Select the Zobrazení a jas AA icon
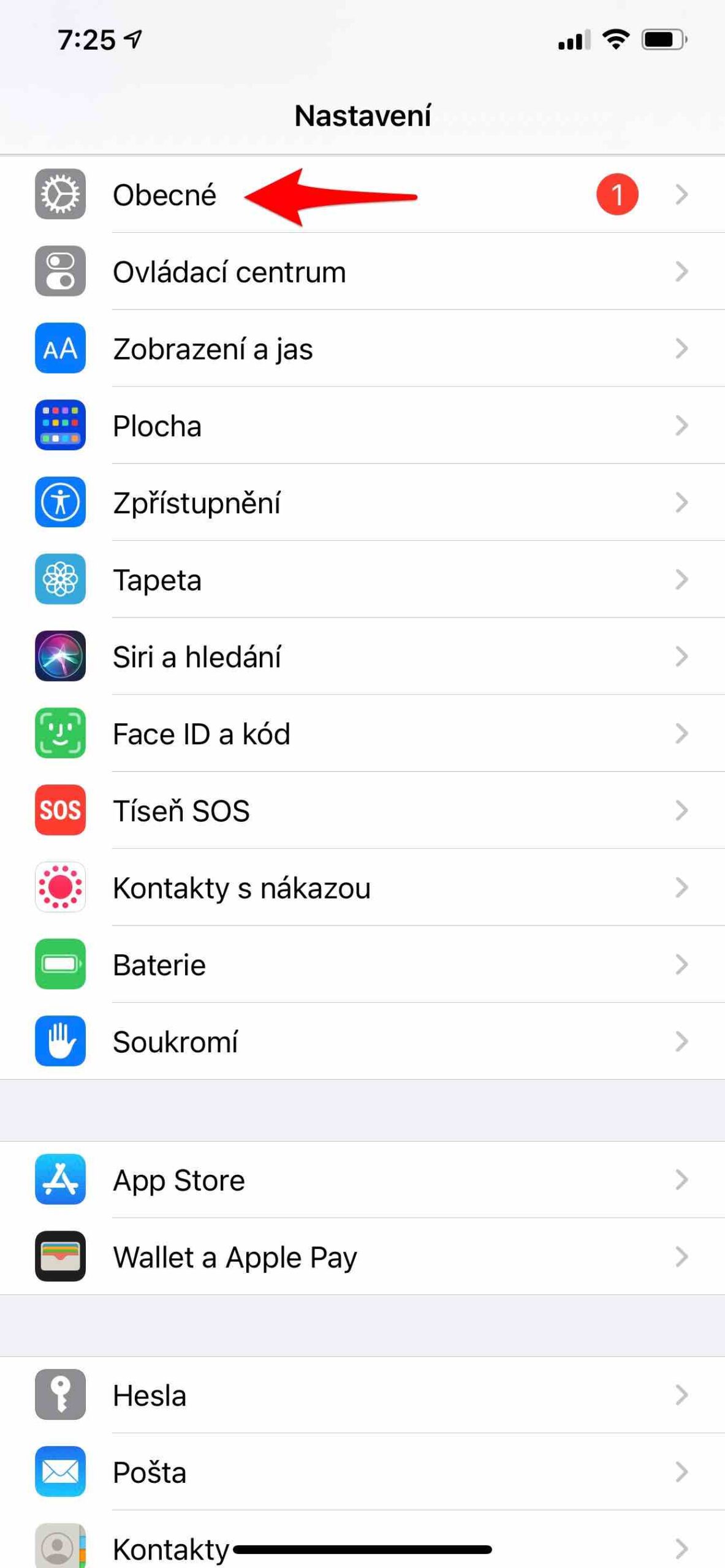 59,349
